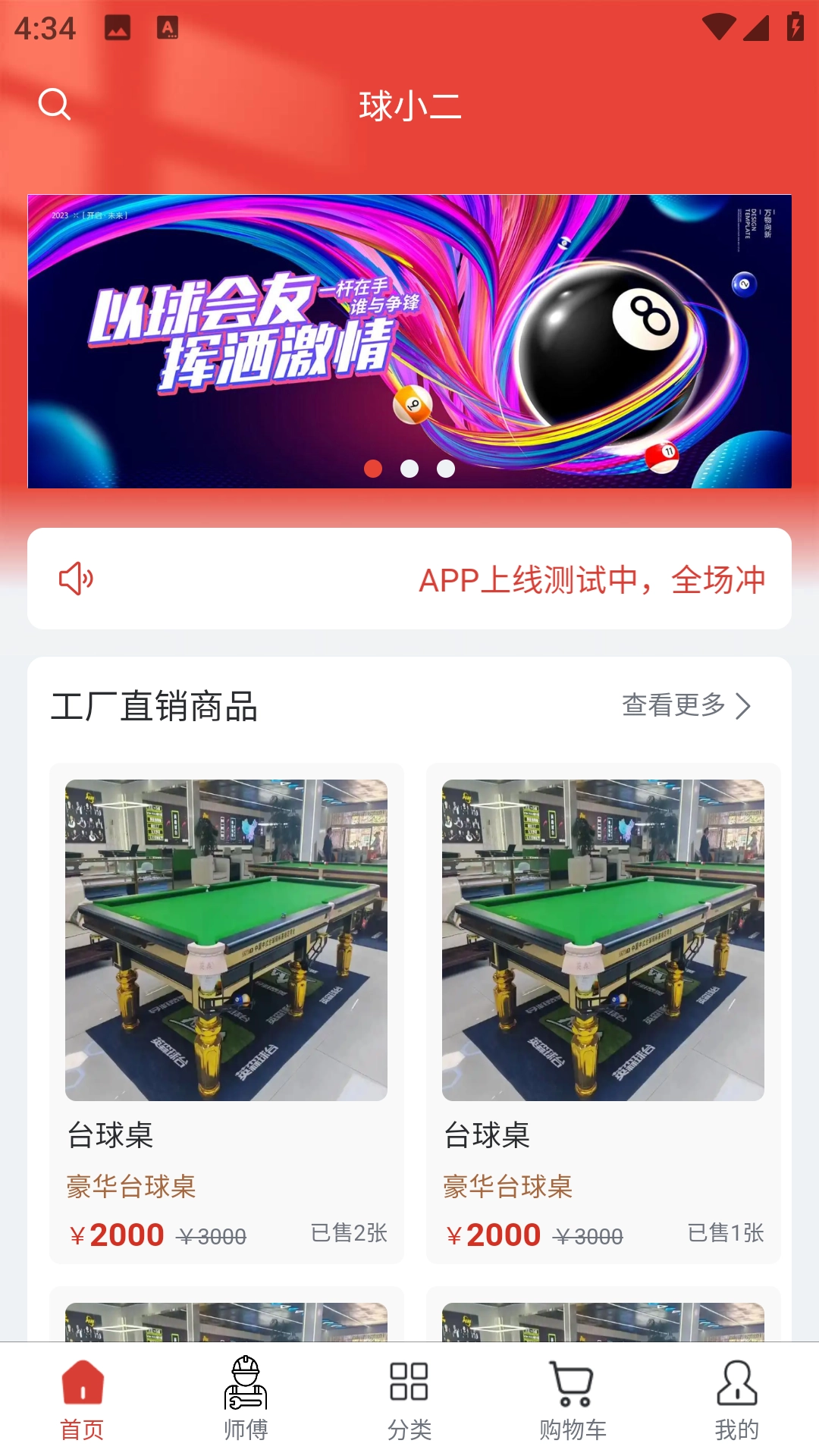
Task: Open the search icon
Action: pyautogui.click(x=54, y=104)
